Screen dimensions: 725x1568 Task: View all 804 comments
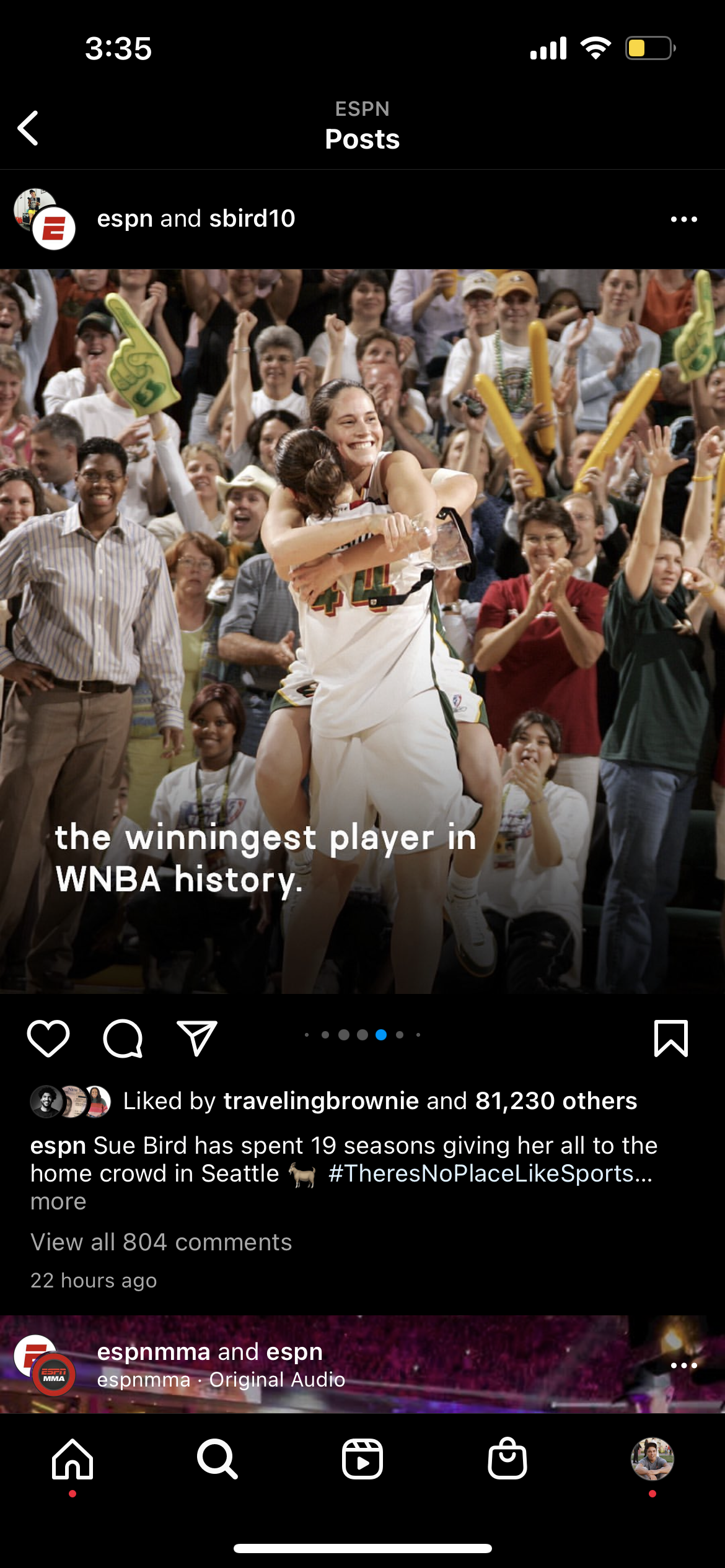[161, 1242]
